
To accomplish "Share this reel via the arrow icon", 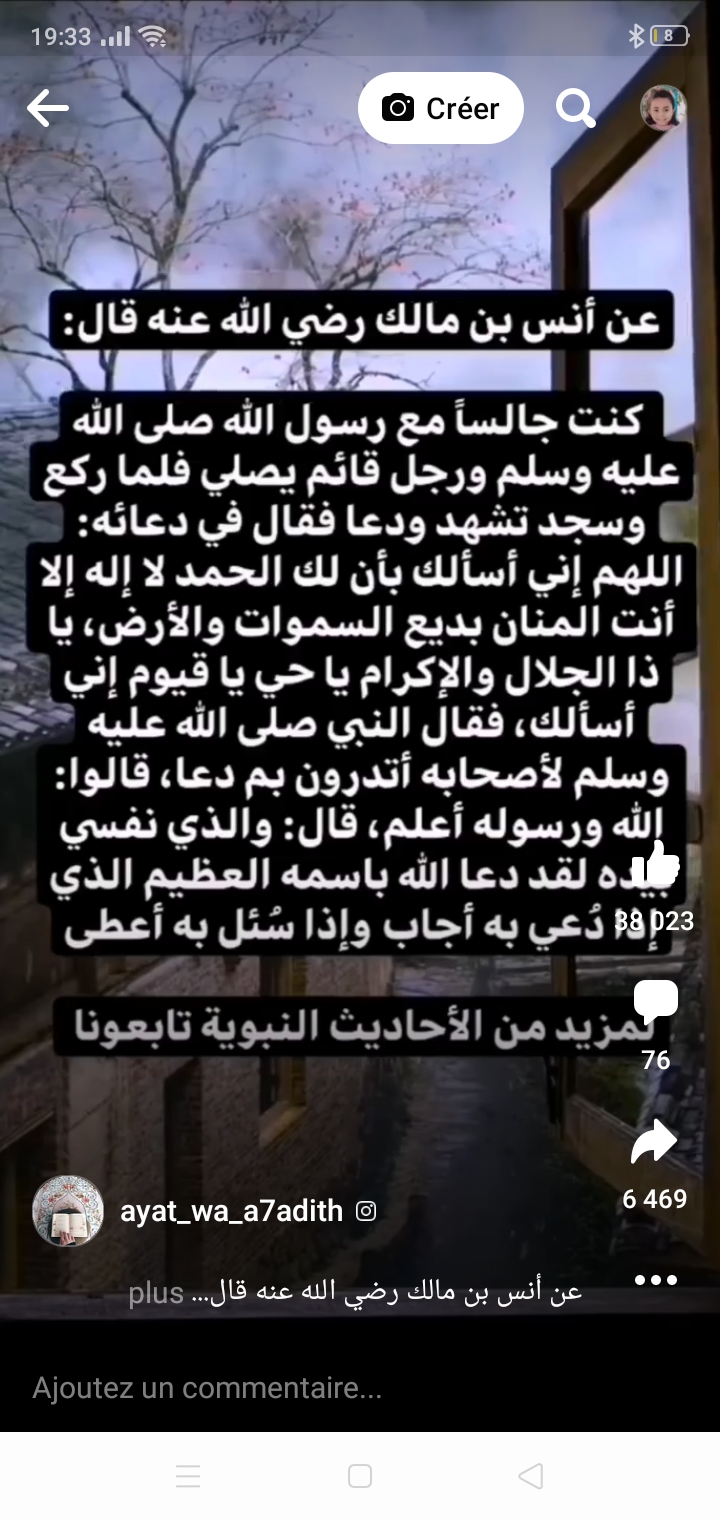I will (x=655, y=1142).
